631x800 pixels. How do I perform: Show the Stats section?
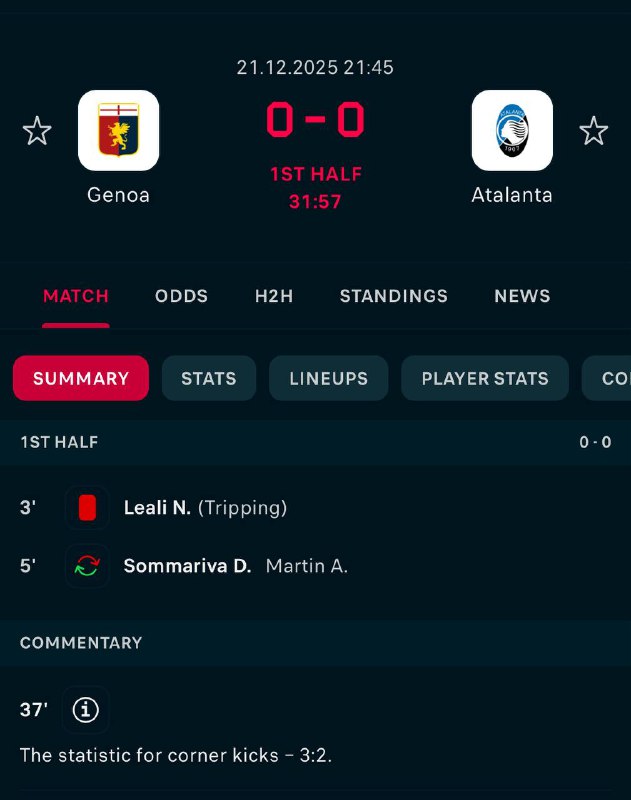pyautogui.click(x=209, y=378)
